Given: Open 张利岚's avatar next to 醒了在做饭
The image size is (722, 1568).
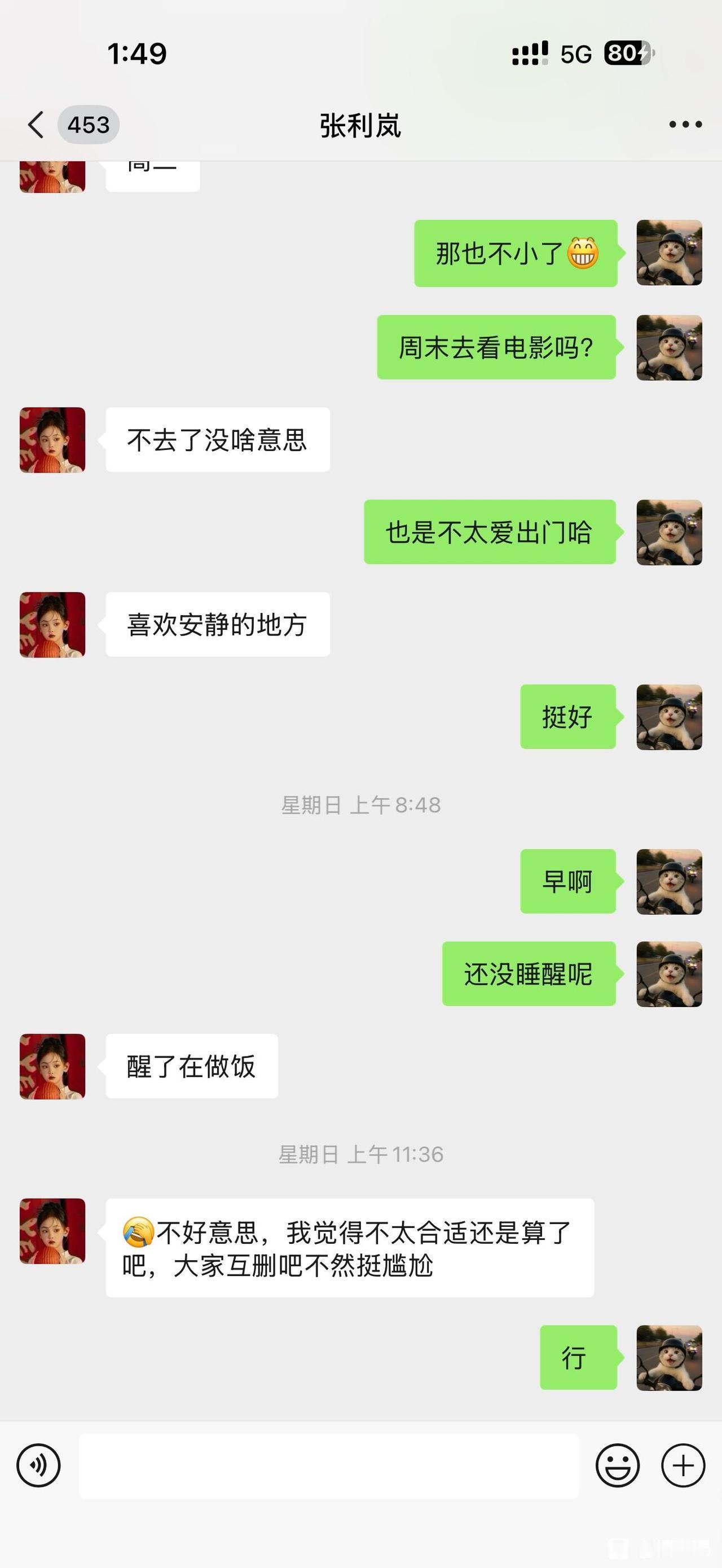Looking at the screenshot, I should click(52, 1065).
